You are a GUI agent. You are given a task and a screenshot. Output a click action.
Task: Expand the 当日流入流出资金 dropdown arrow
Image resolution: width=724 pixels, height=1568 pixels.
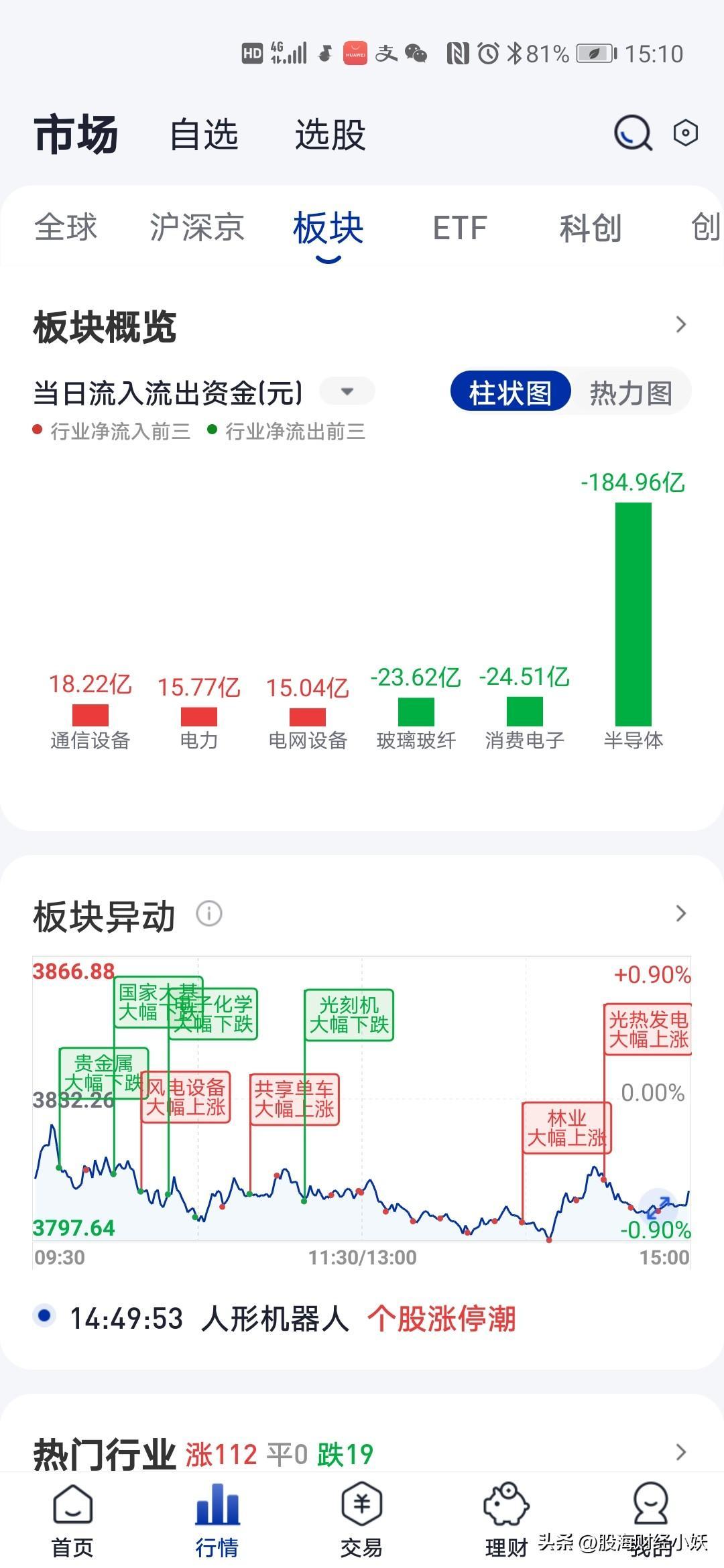347,391
